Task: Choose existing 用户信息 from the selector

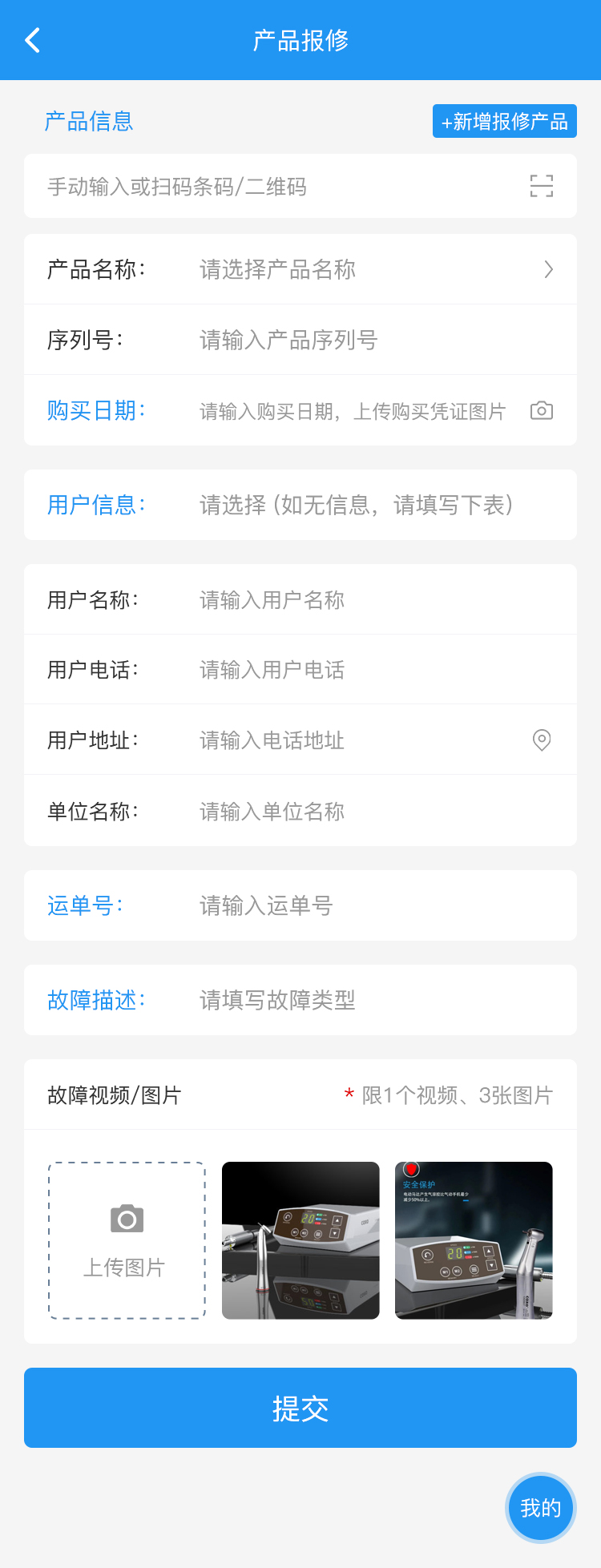Action: (369, 505)
